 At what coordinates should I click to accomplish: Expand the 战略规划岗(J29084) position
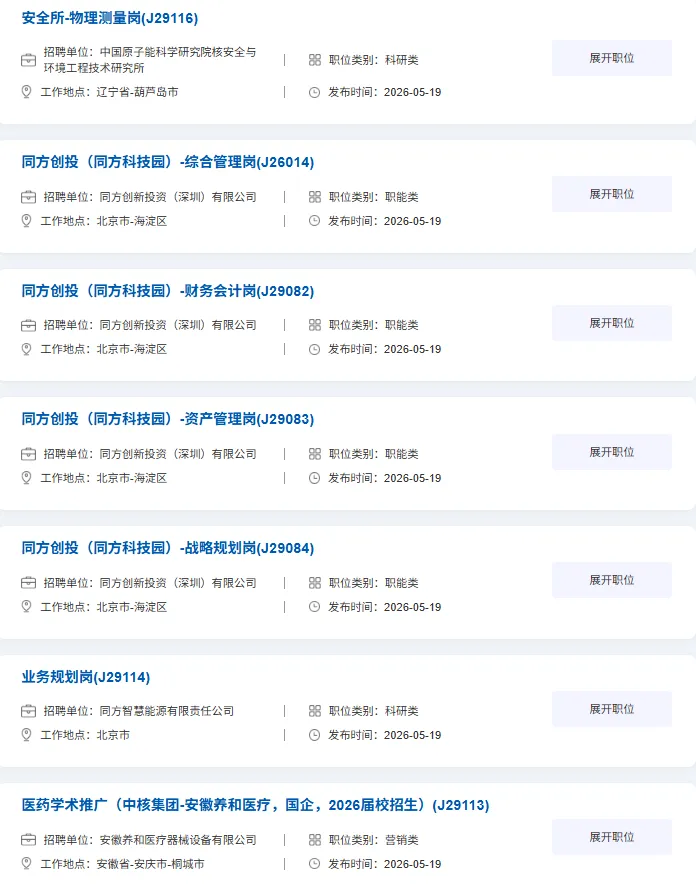click(x=612, y=580)
